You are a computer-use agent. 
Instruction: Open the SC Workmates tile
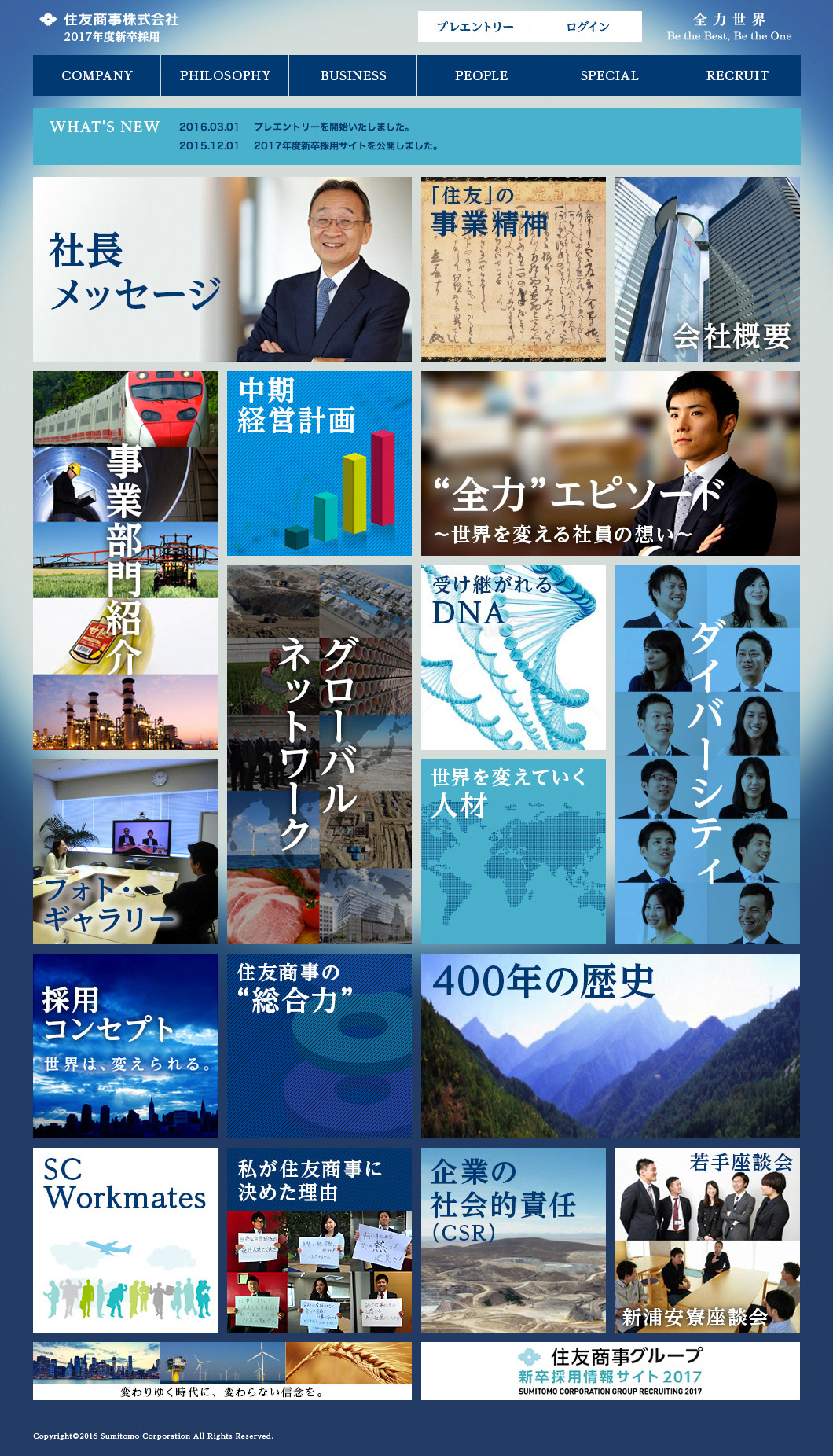click(x=125, y=1240)
